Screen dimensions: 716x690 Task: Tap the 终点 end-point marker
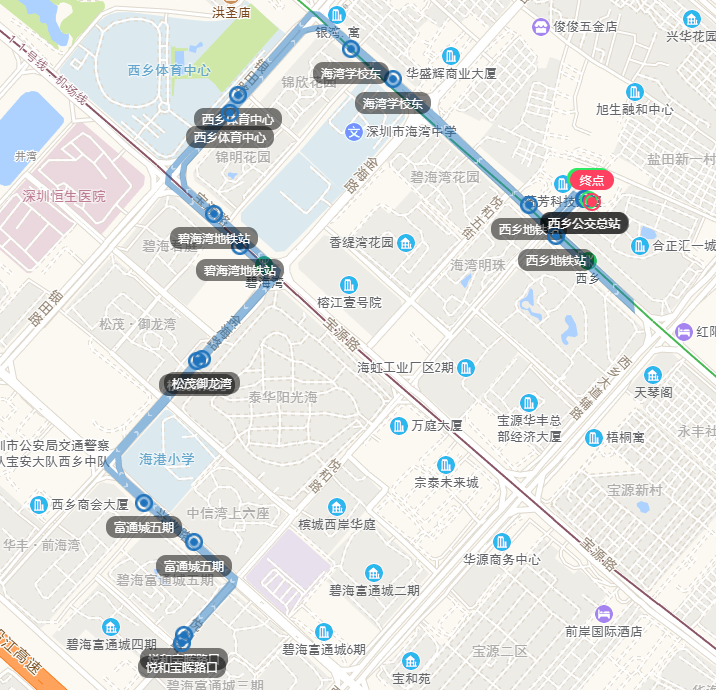point(591,181)
